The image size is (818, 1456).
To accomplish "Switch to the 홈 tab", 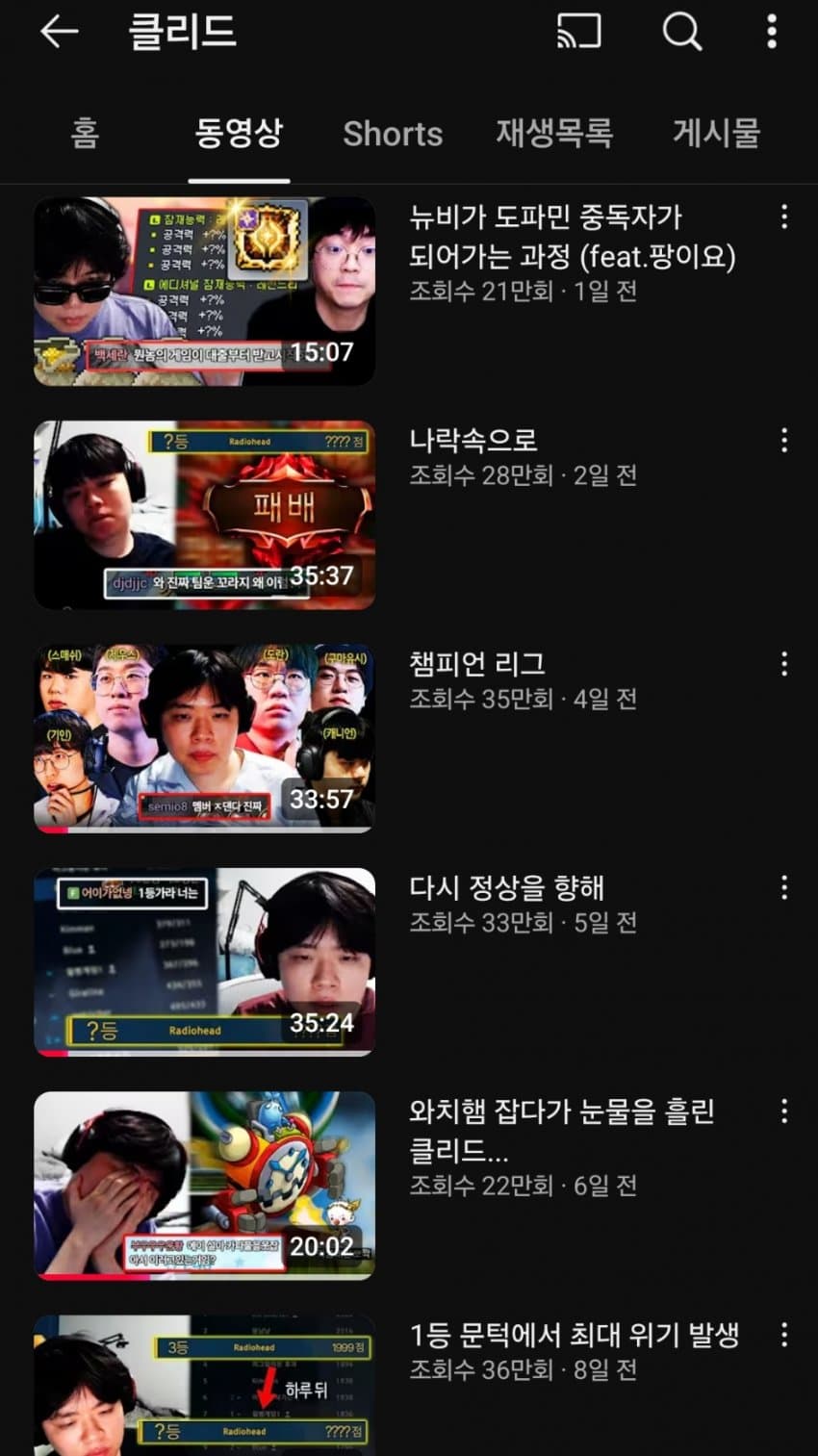I will 85,133.
